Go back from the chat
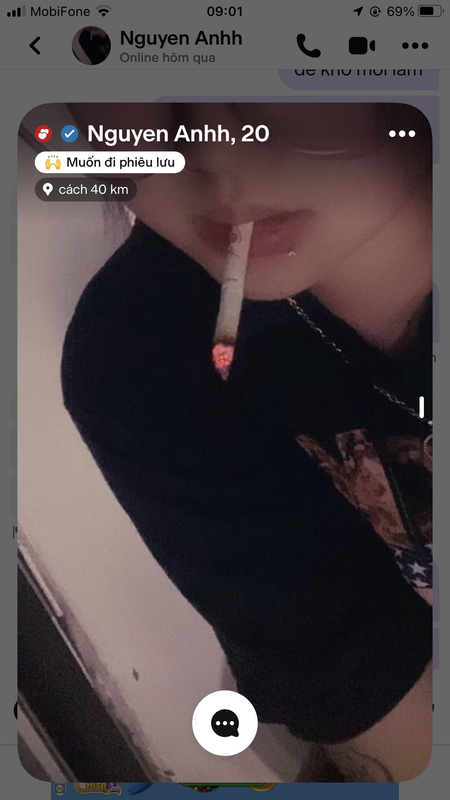Viewport: 450px width, 800px height. click(35, 46)
